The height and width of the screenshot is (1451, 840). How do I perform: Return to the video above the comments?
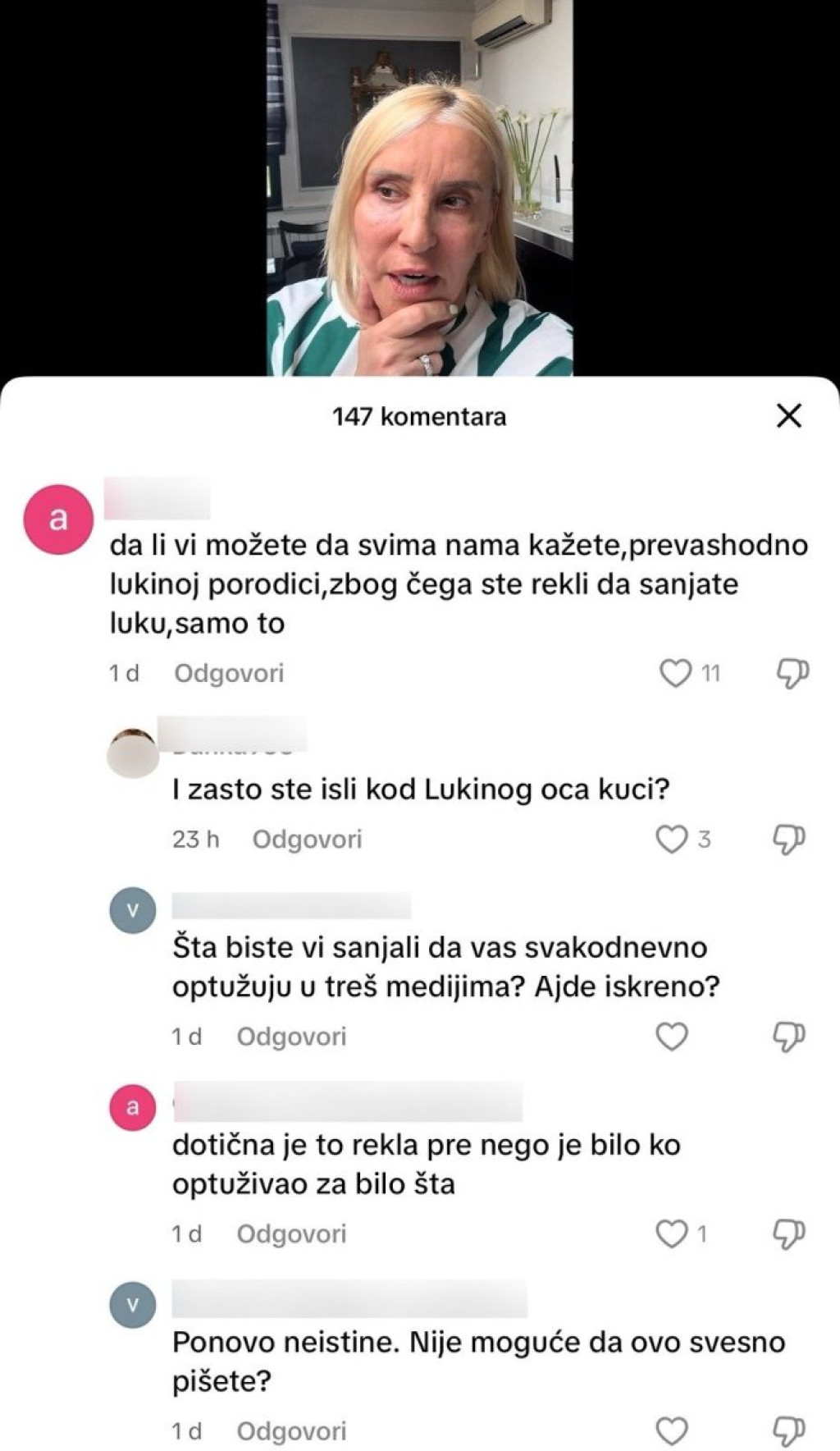click(x=419, y=189)
